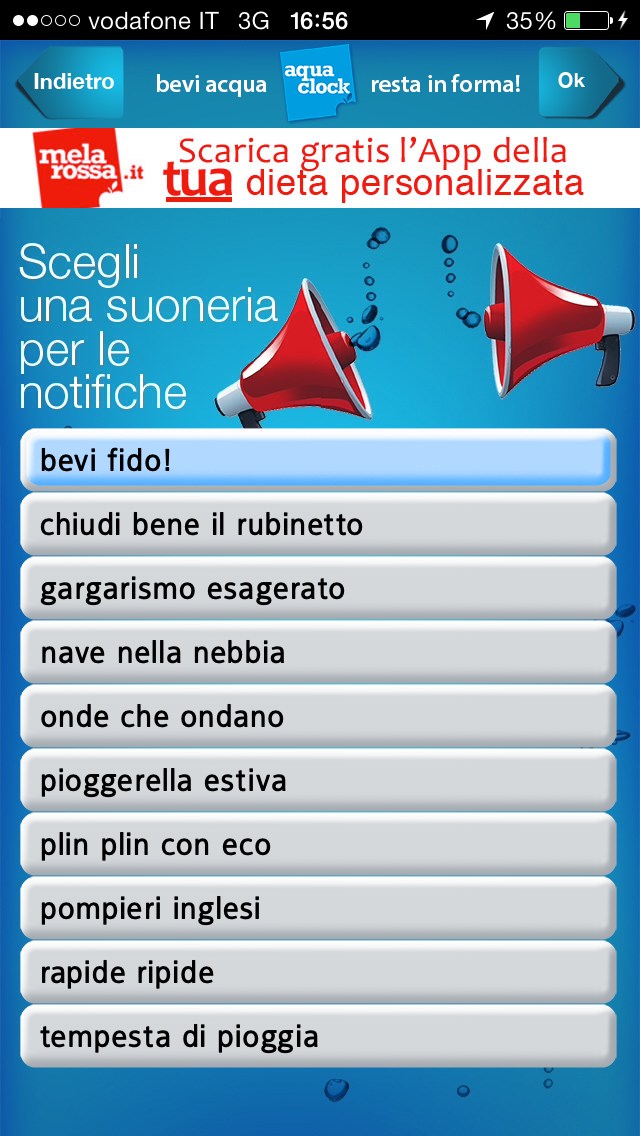This screenshot has width=640, height=1136.
Task: Pick the 'gargarismo esagerato' sound
Action: 318,588
